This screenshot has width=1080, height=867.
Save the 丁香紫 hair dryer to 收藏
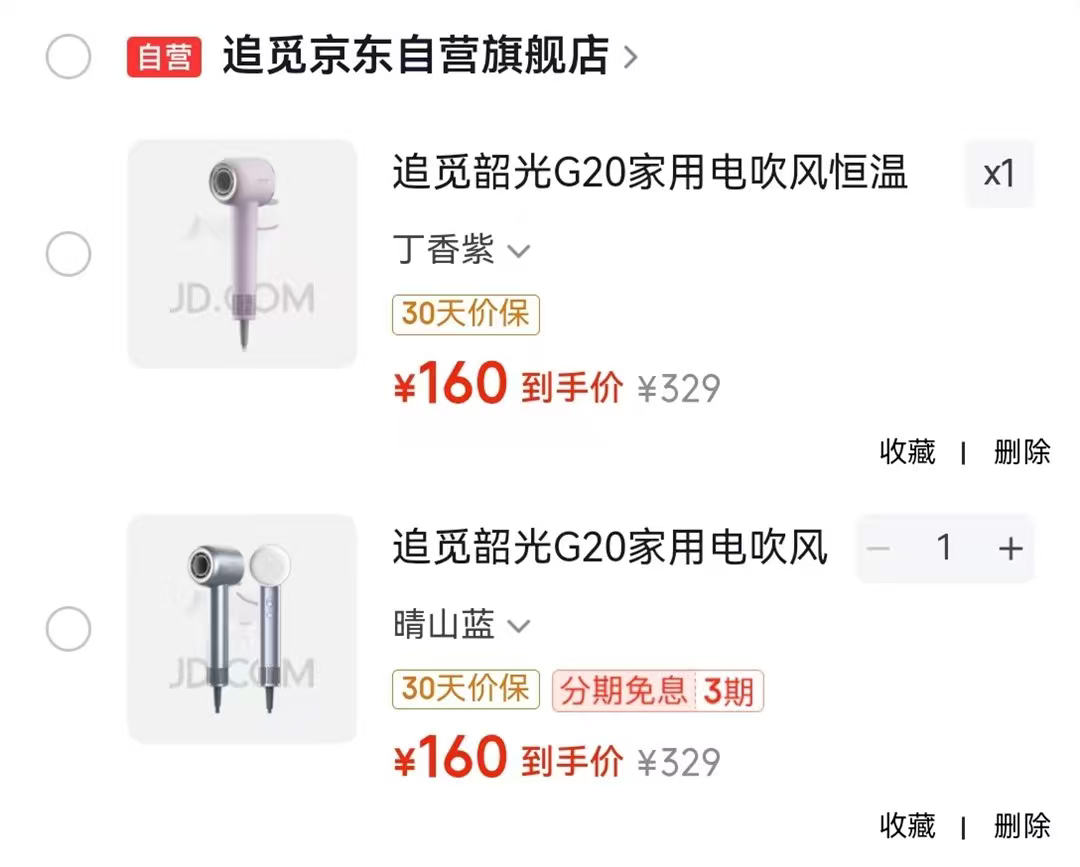[x=907, y=452]
